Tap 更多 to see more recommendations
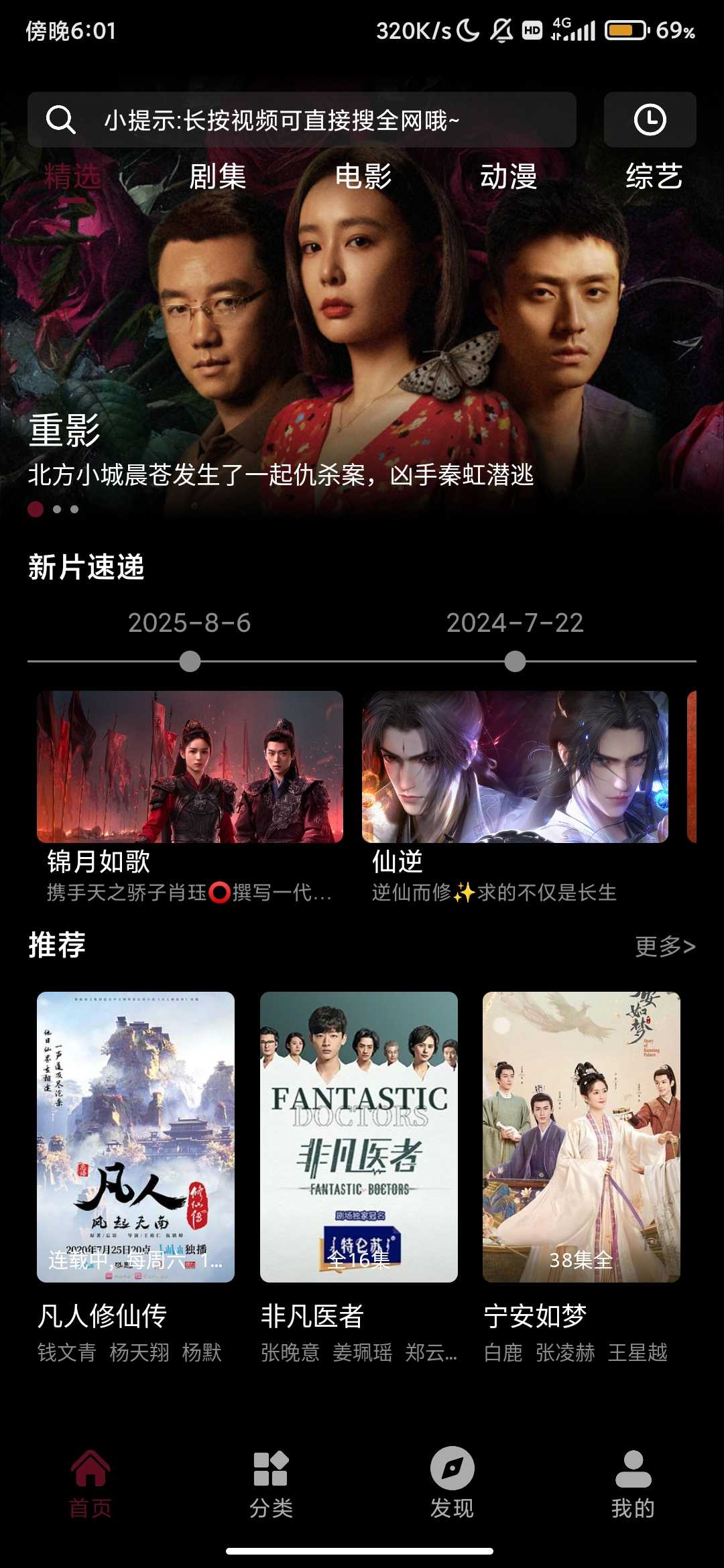Viewport: 724px width, 1568px height. click(x=665, y=946)
